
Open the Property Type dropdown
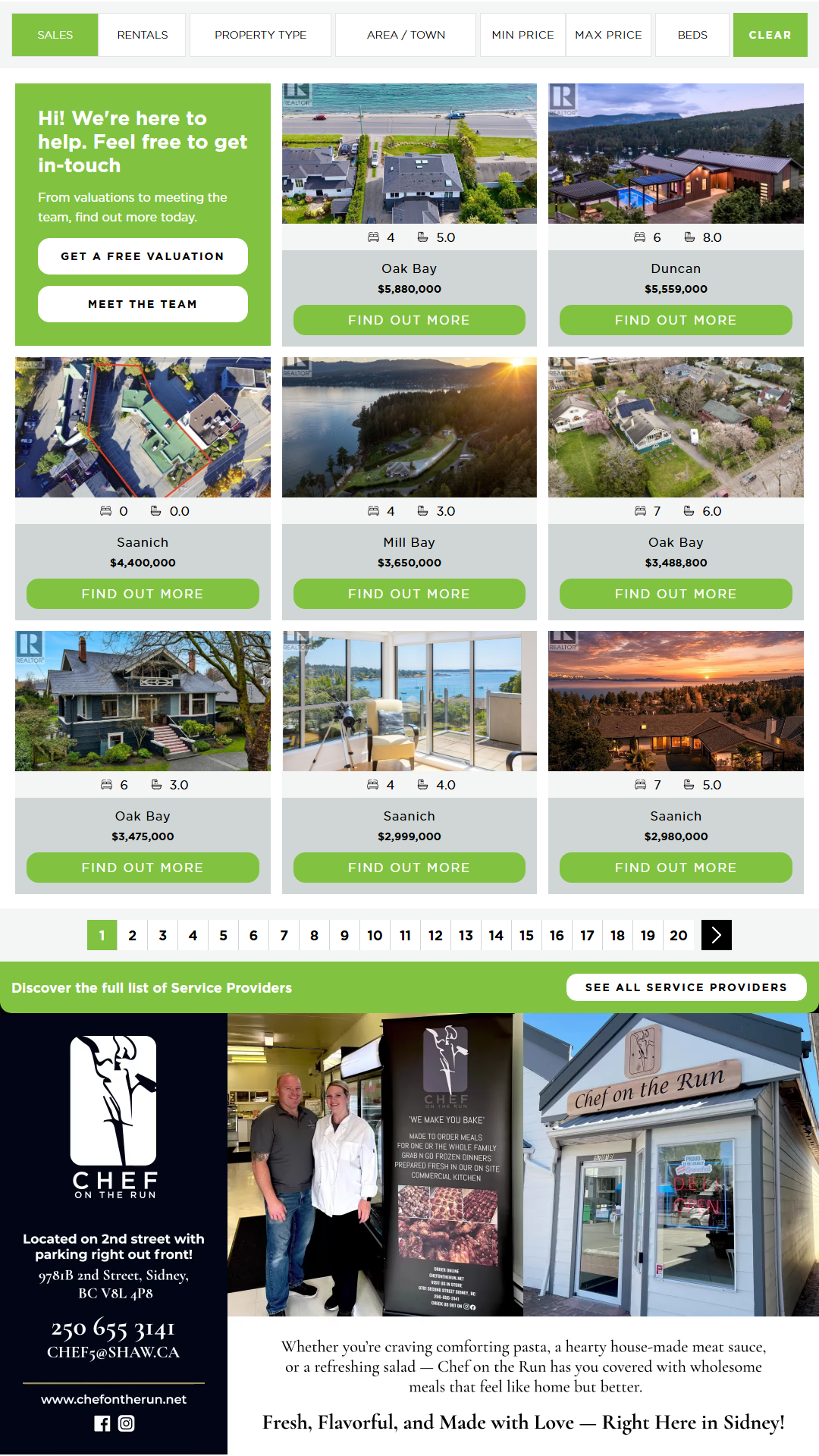[260, 35]
